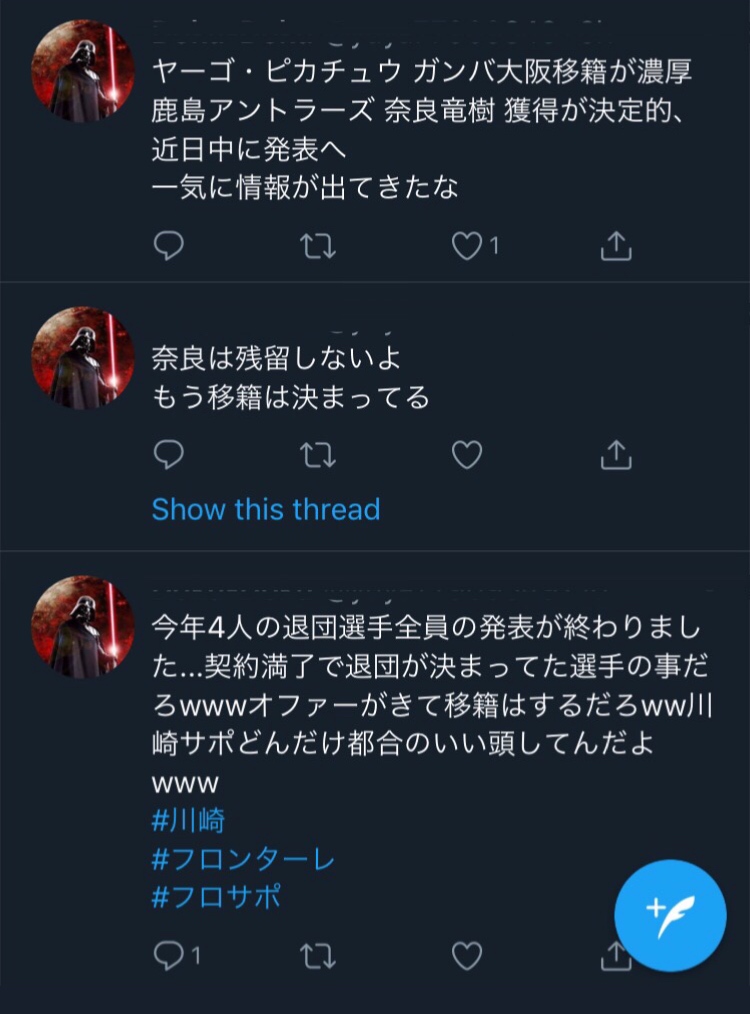Image resolution: width=750 pixels, height=1014 pixels.
Task: Reply to the 今年4人の退団選手 tweet
Action: point(169,956)
